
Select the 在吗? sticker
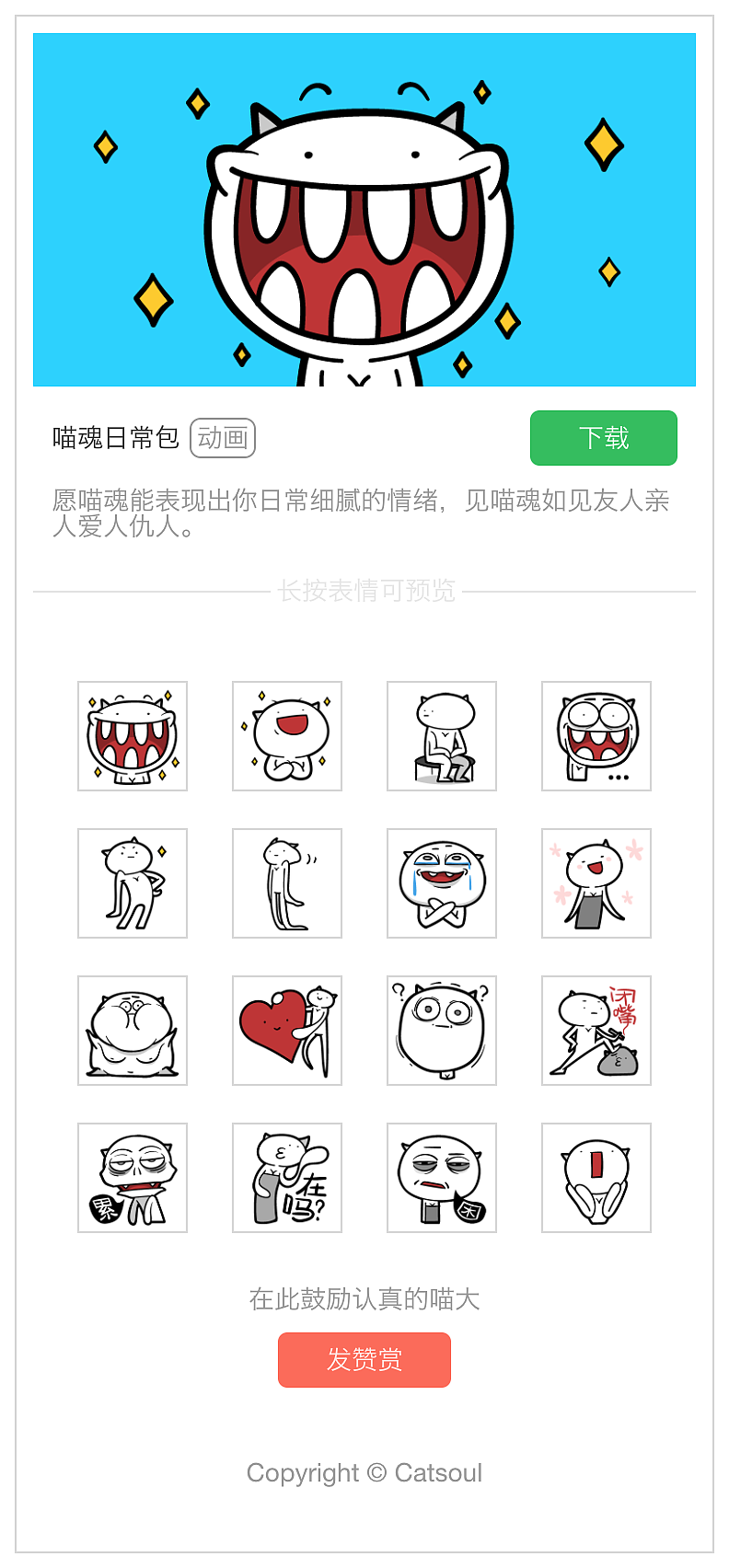(287, 1178)
